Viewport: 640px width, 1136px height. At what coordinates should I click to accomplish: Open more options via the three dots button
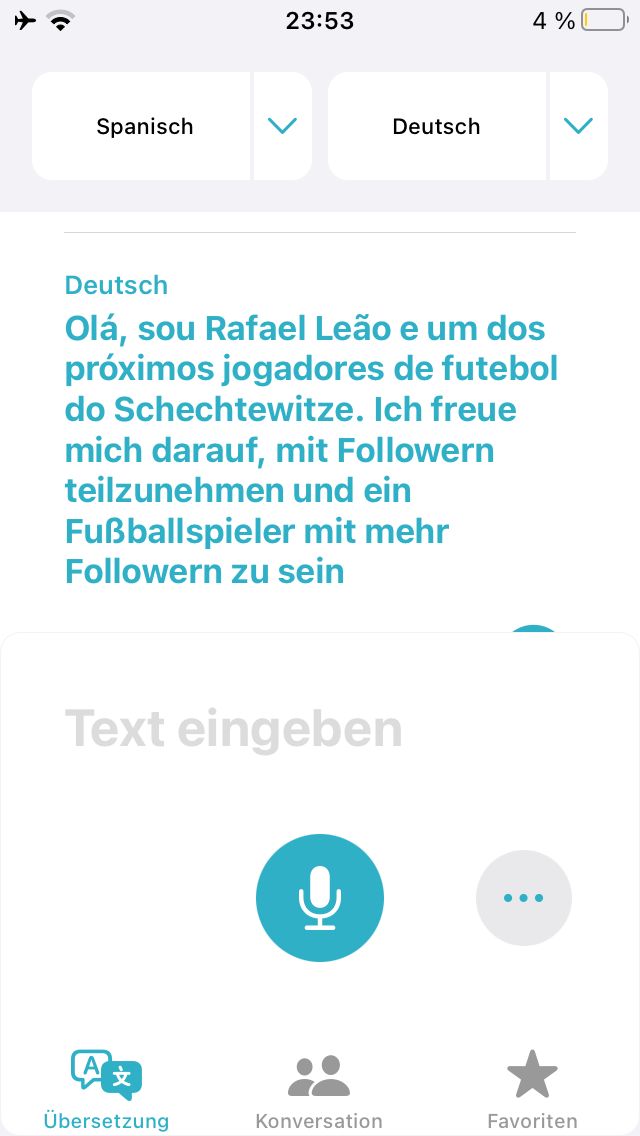523,898
